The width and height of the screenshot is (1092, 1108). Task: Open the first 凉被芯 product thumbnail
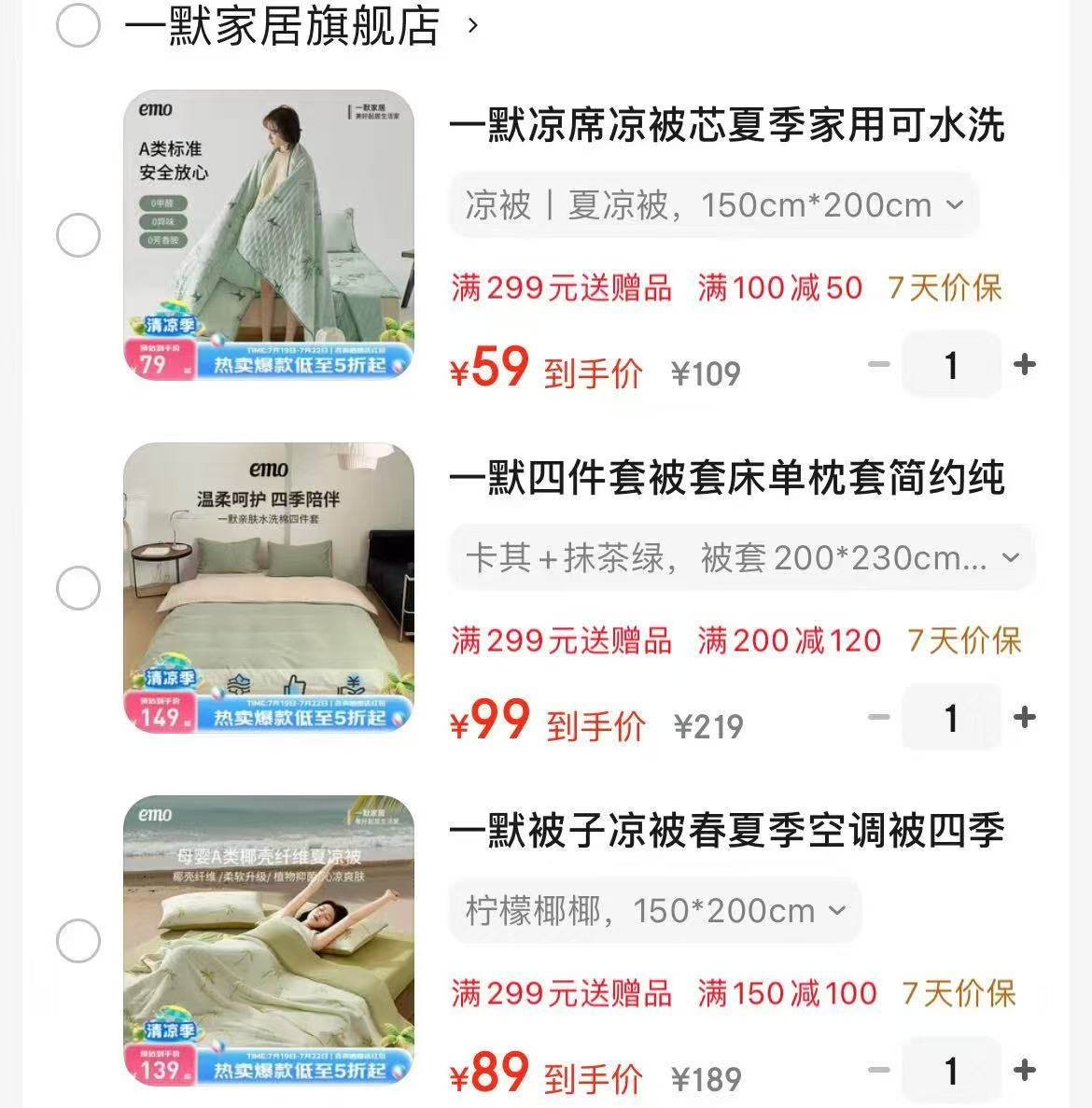[x=267, y=235]
